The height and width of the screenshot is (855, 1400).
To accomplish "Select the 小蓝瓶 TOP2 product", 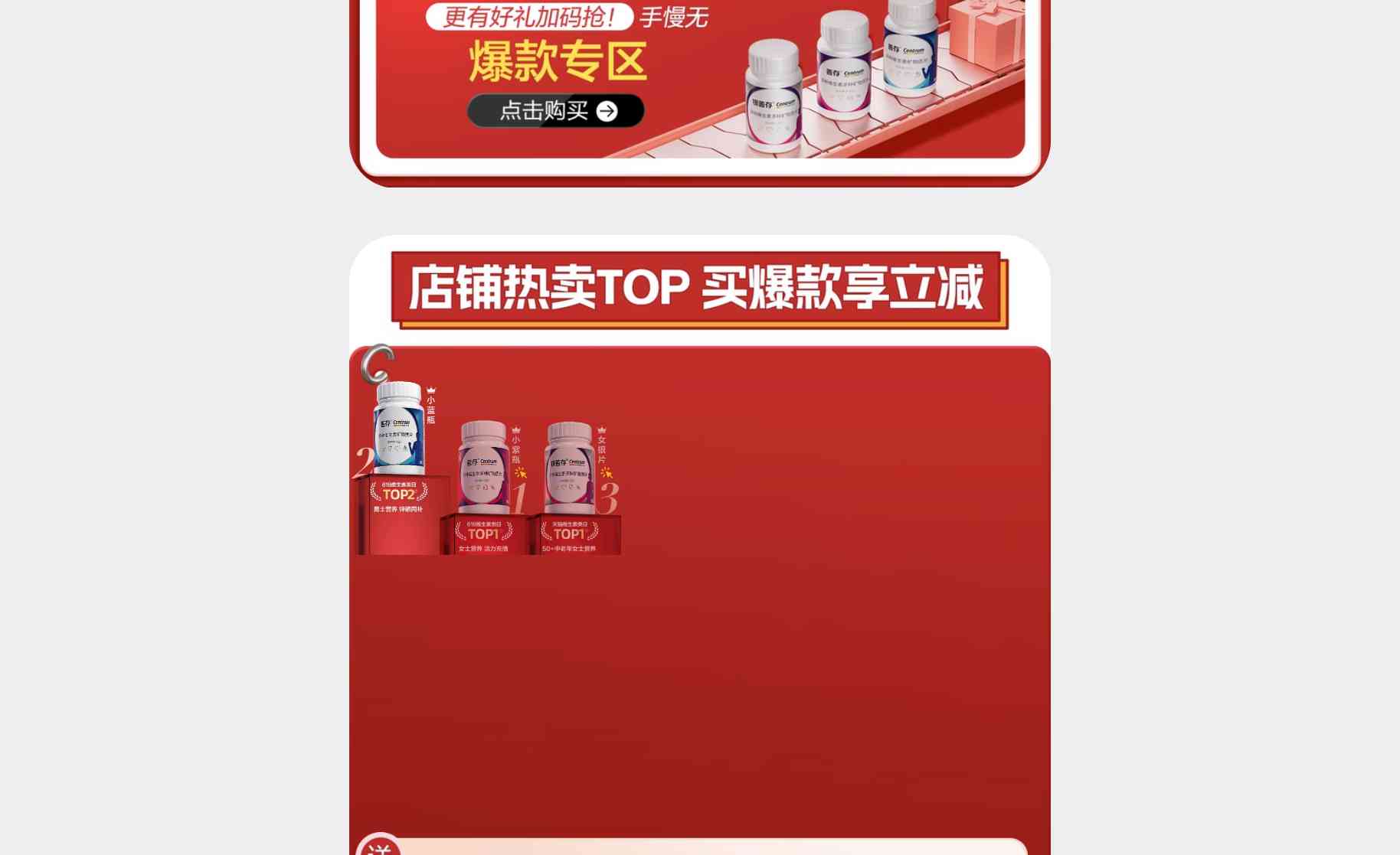I will click(399, 459).
